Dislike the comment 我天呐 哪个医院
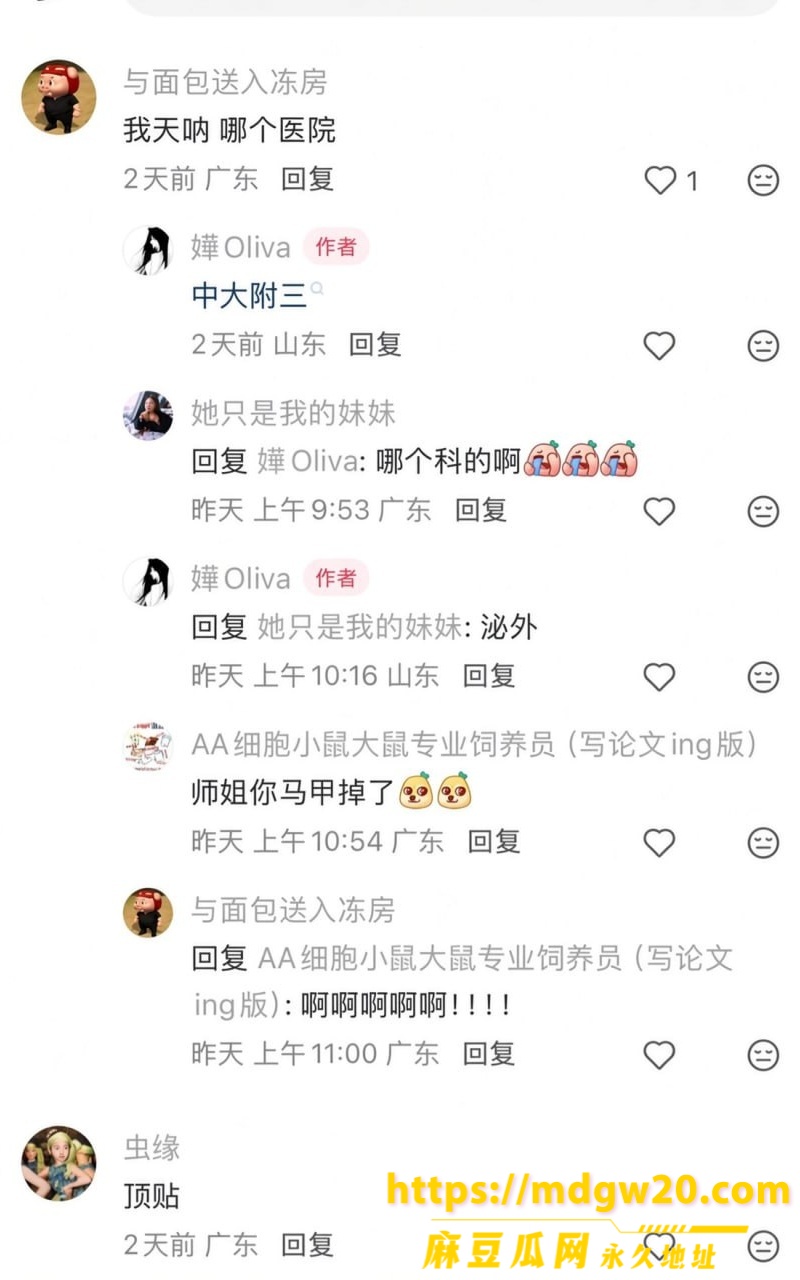 coord(763,180)
